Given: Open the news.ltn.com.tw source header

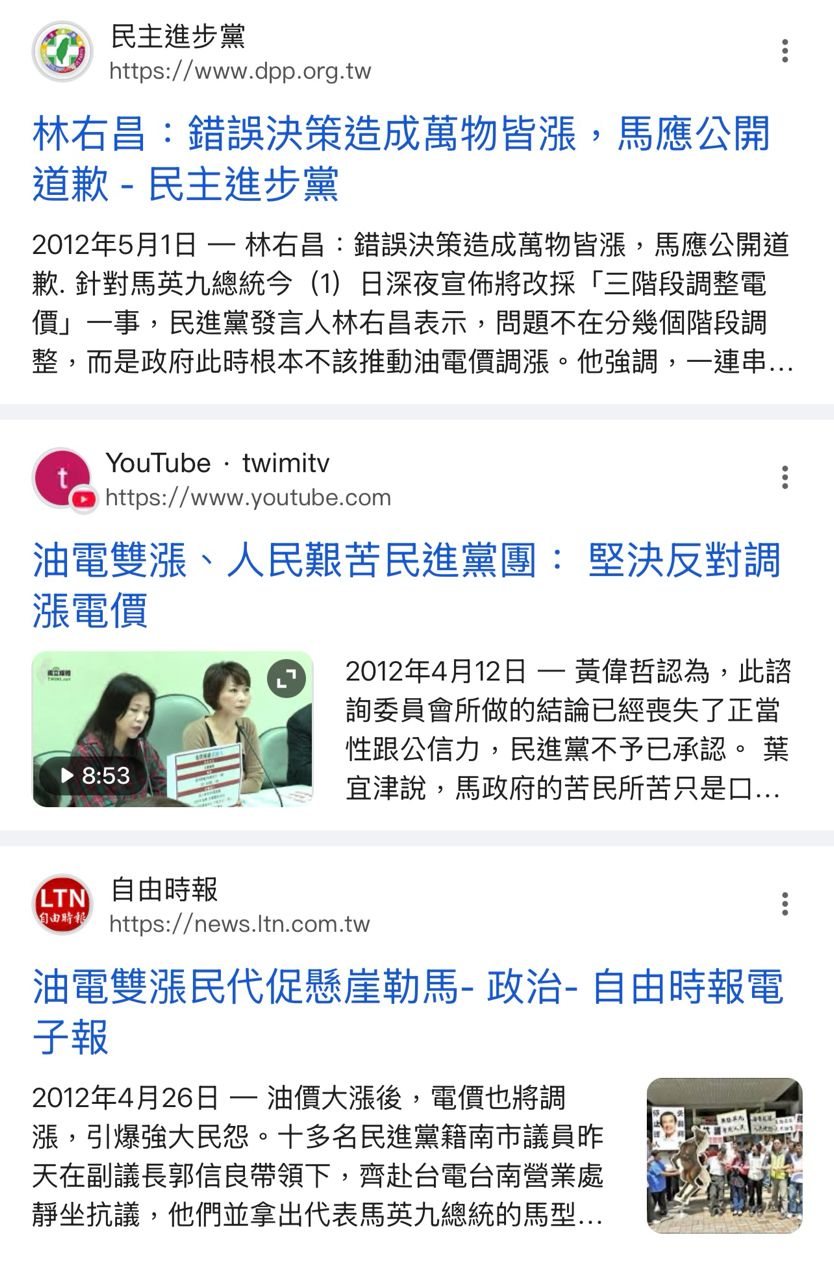Looking at the screenshot, I should tap(201, 906).
